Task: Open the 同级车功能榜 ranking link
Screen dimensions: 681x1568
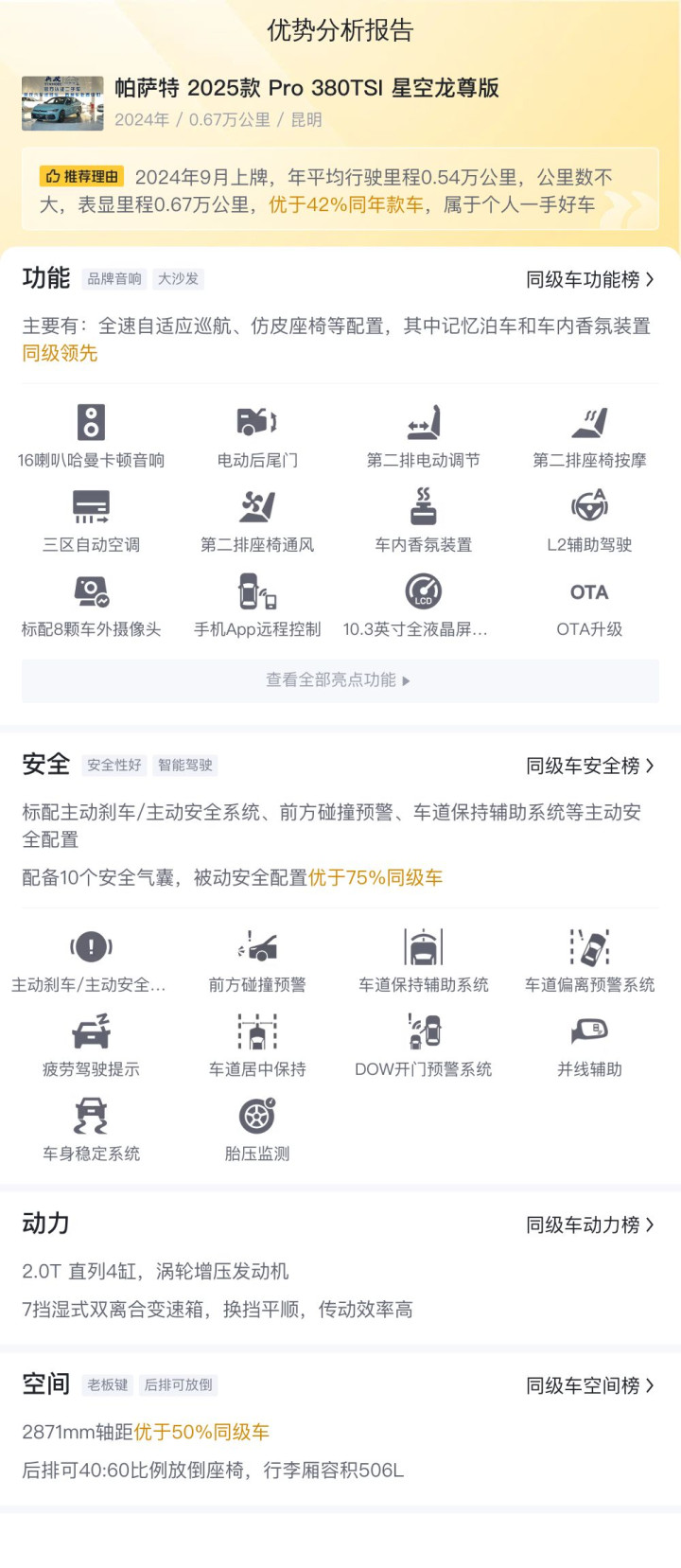Action: click(590, 279)
